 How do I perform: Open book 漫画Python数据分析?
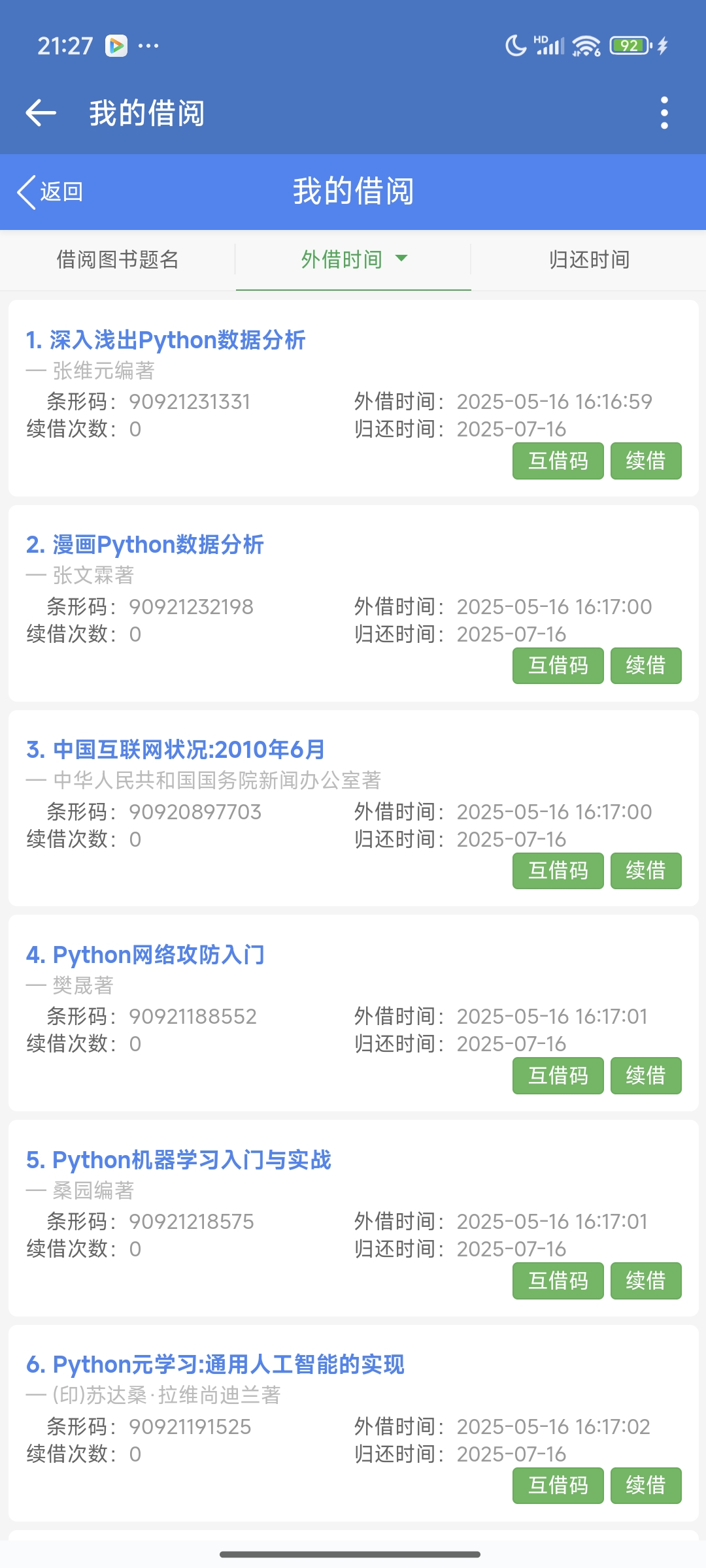(145, 545)
